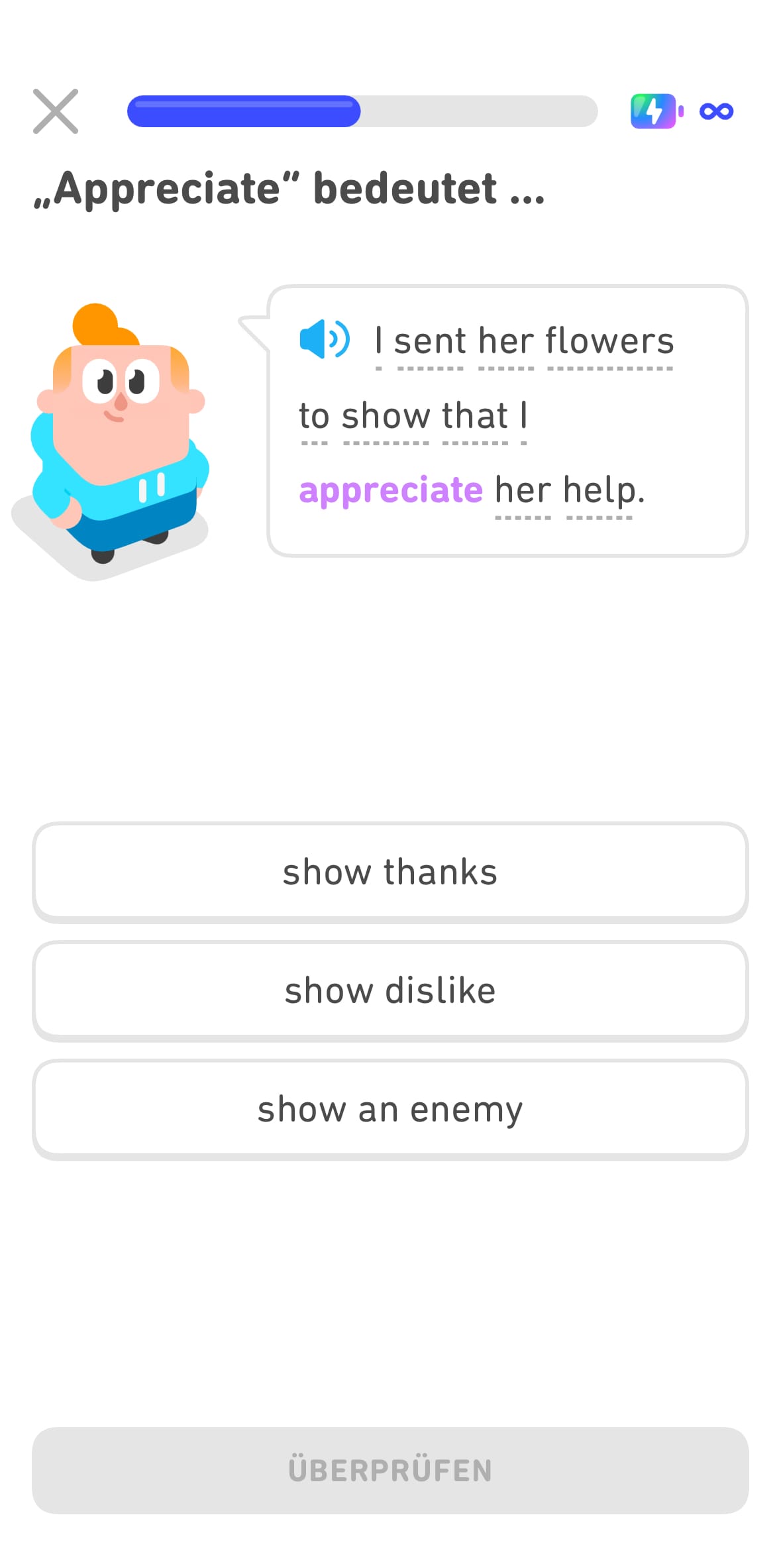Click the speech bubble containing the sentence
Image resolution: width=781 pixels, height=1568 pixels.
(509, 417)
